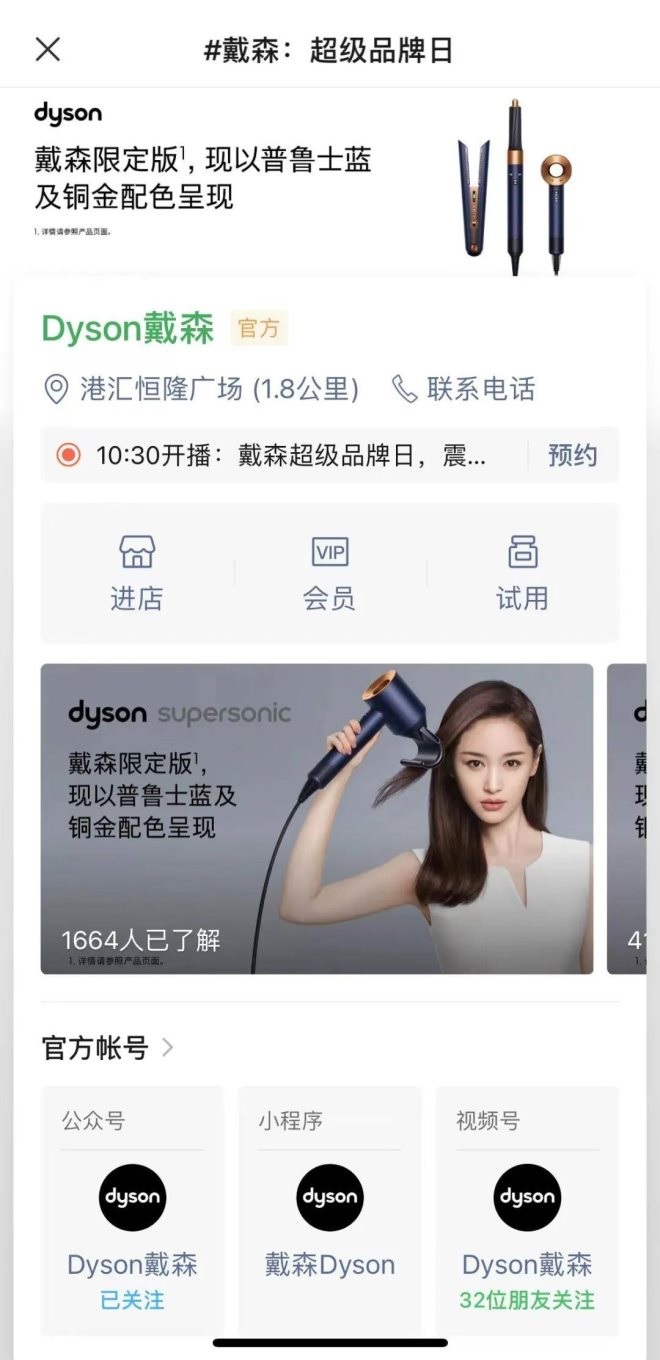Tap 联系电话 to call the store

(x=463, y=389)
